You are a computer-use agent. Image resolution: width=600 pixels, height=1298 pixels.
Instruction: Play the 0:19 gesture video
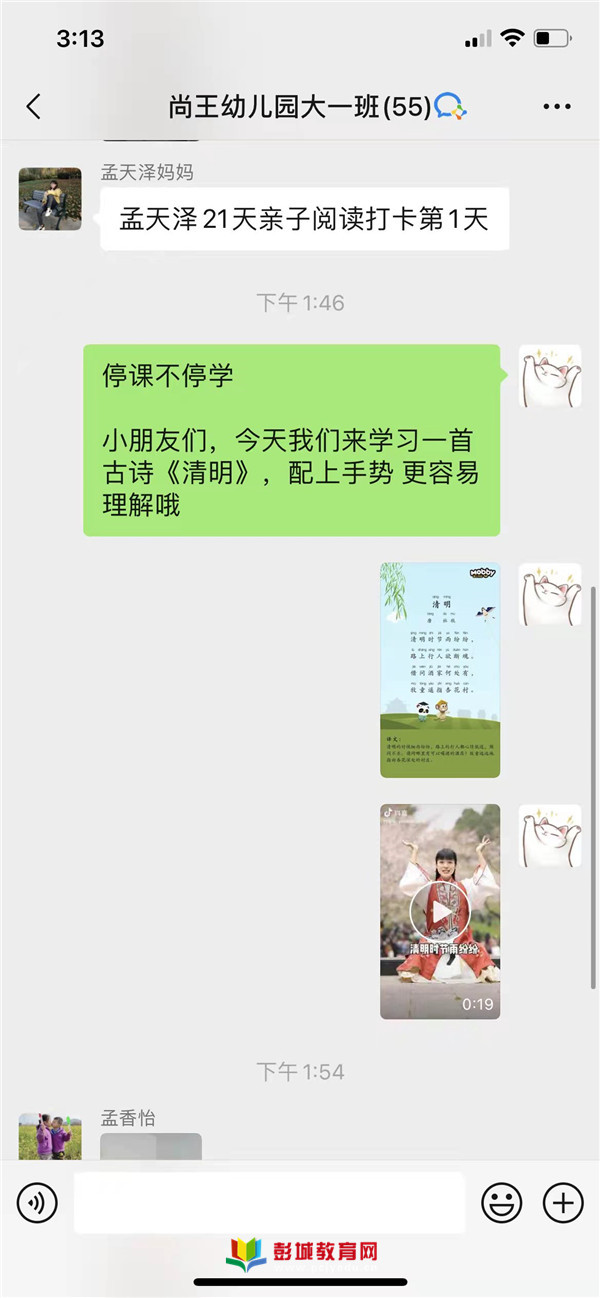pyautogui.click(x=440, y=912)
